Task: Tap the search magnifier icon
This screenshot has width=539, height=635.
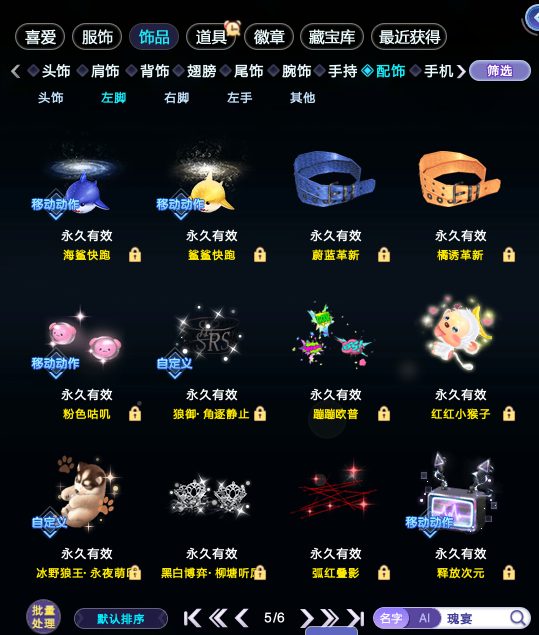Action: click(517, 618)
